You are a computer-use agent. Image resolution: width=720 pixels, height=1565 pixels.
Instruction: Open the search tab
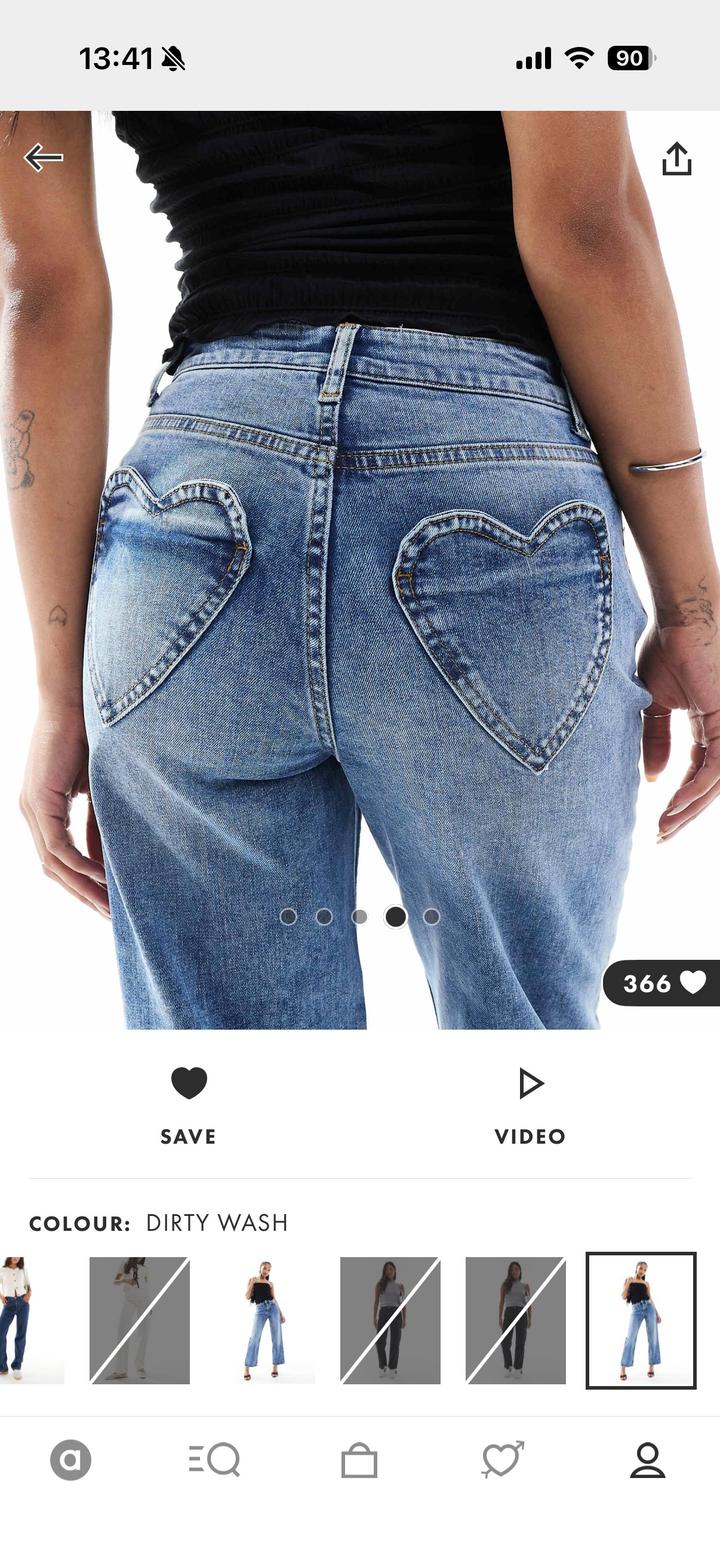[215, 1461]
